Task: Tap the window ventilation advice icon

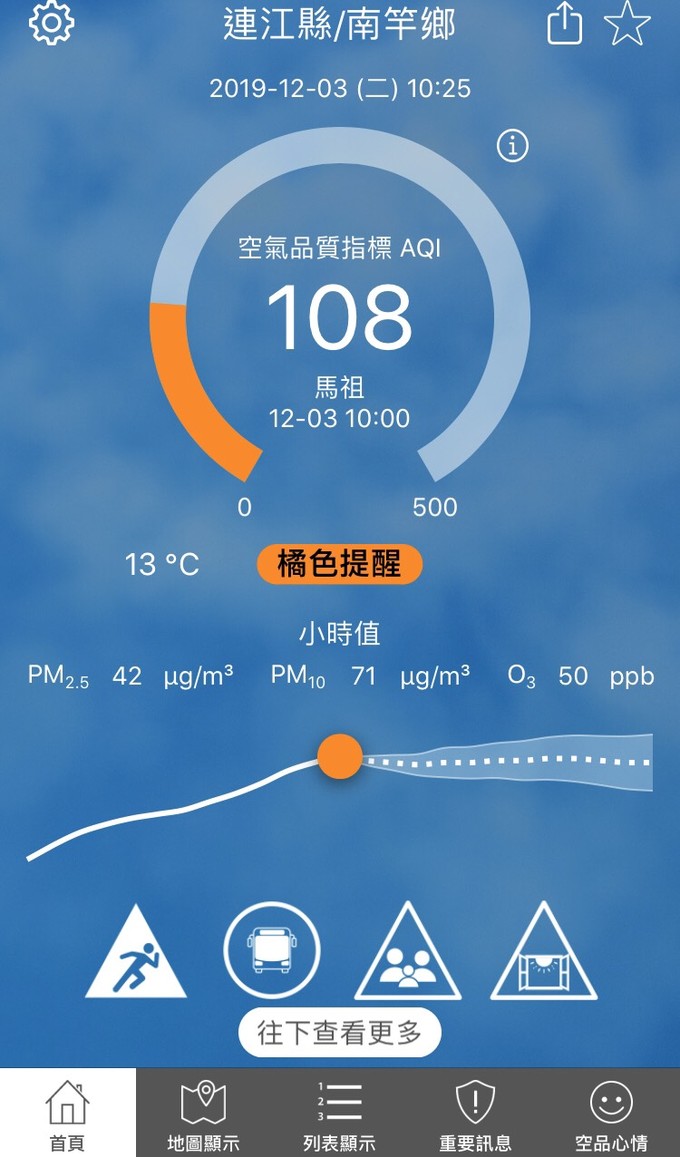Action: click(544, 952)
